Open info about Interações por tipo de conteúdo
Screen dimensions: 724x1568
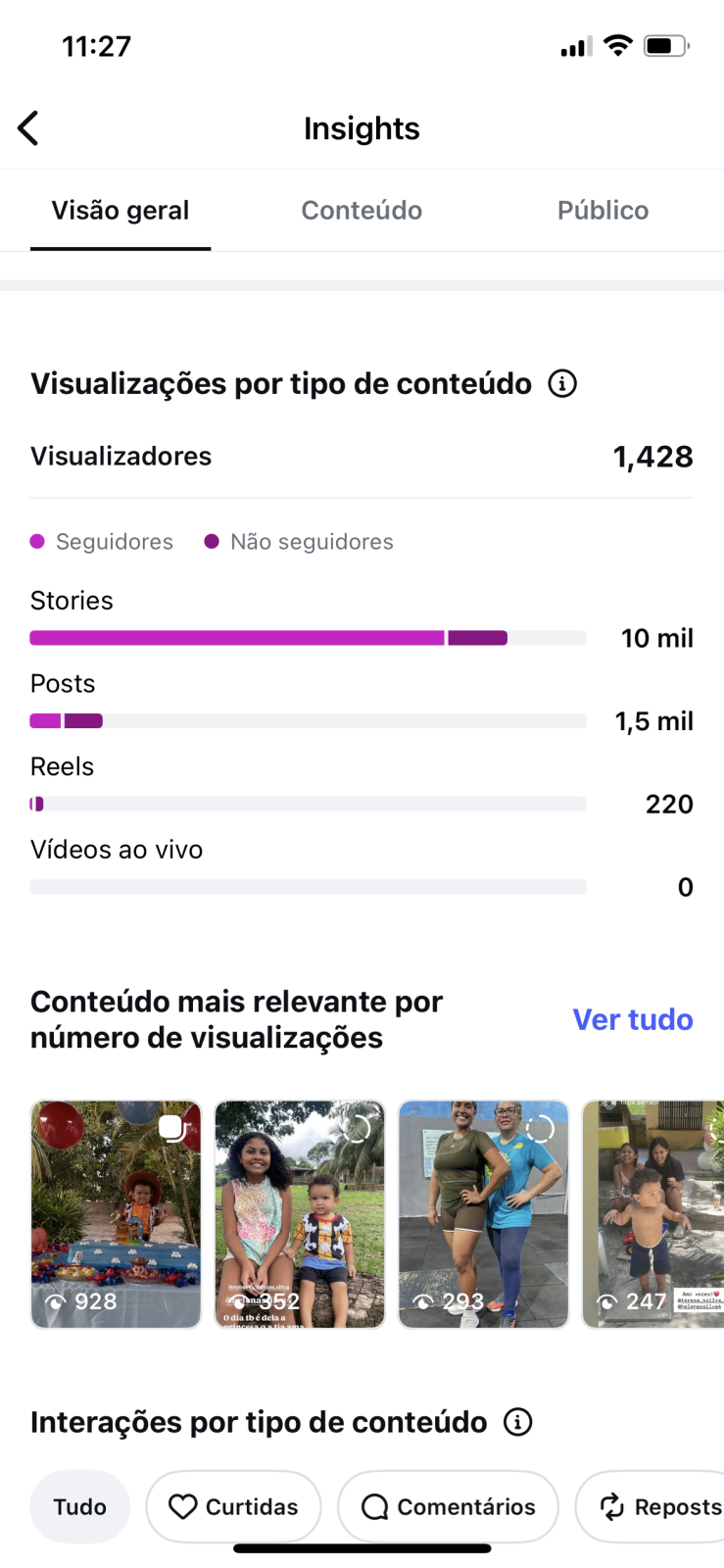click(x=518, y=1422)
